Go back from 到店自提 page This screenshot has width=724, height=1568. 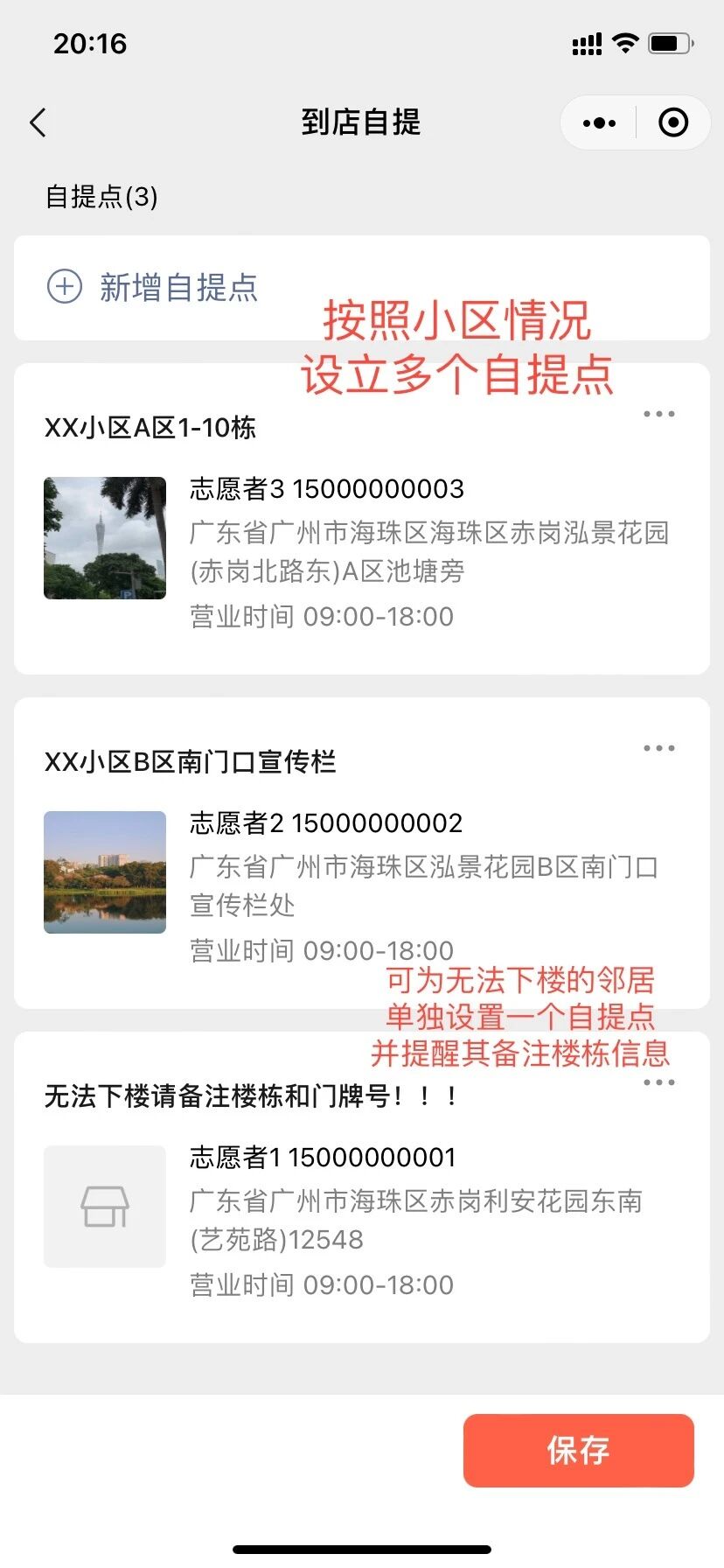click(x=38, y=123)
